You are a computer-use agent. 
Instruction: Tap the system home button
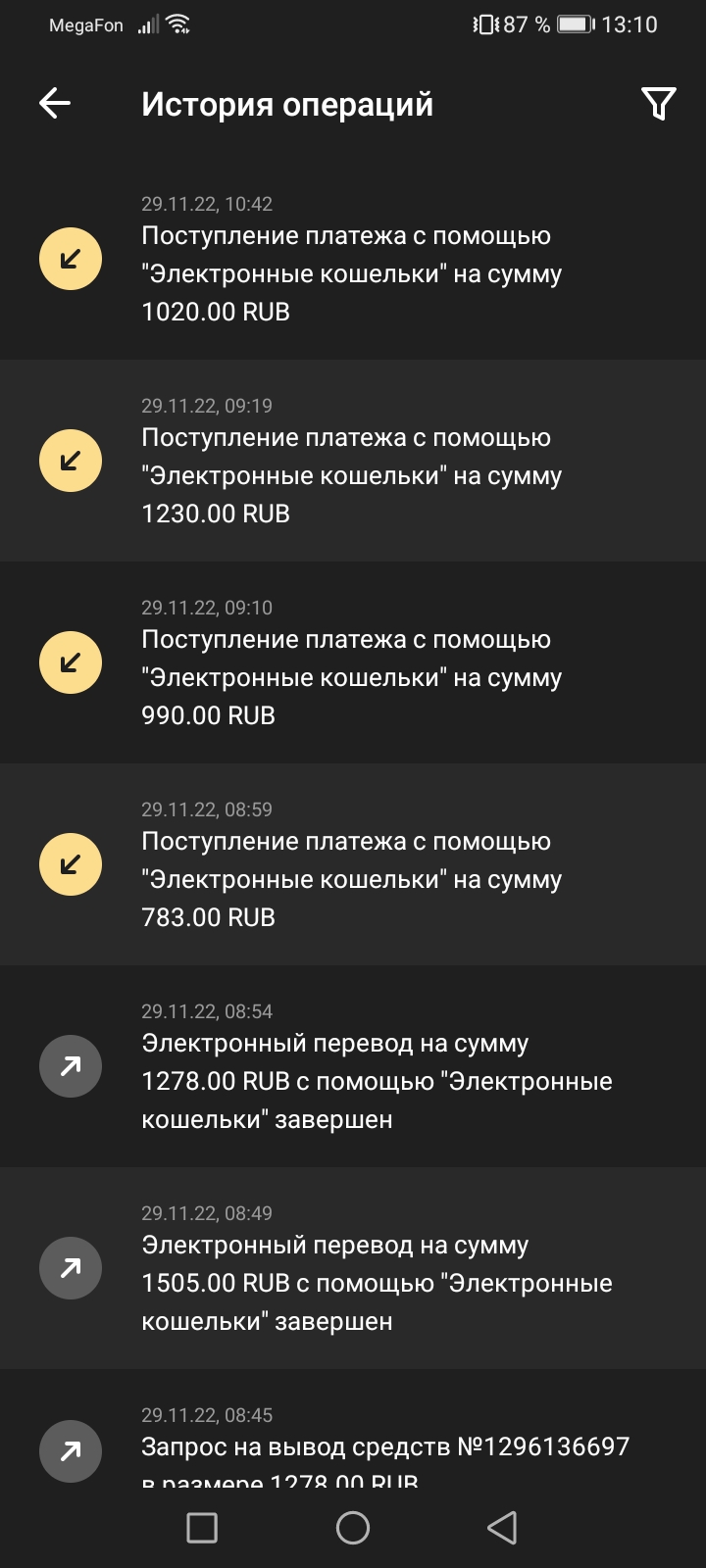353,1527
